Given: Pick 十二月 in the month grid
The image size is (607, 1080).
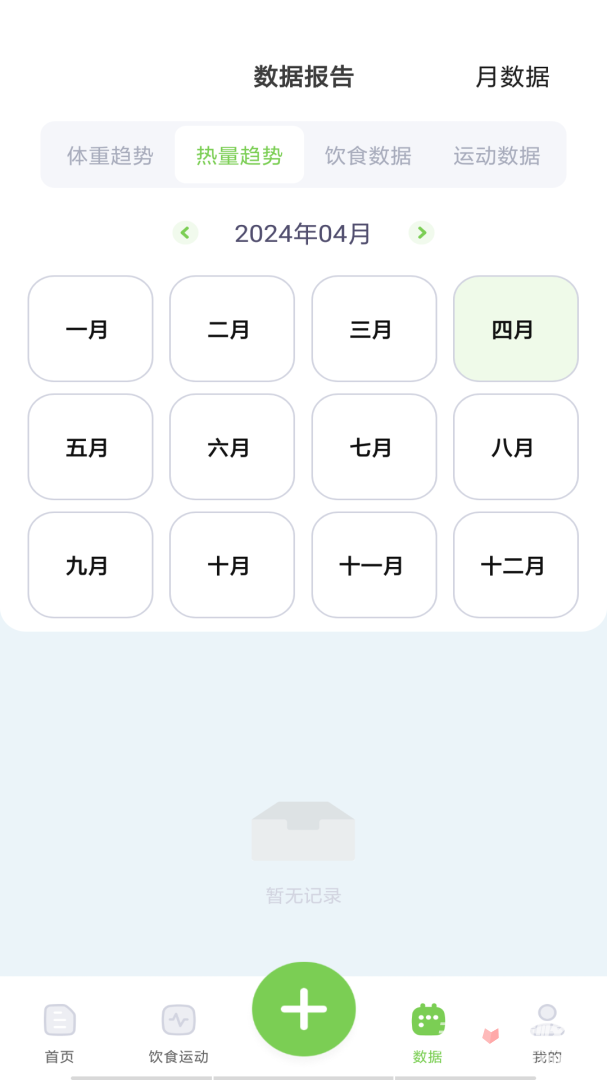Looking at the screenshot, I should [516, 565].
